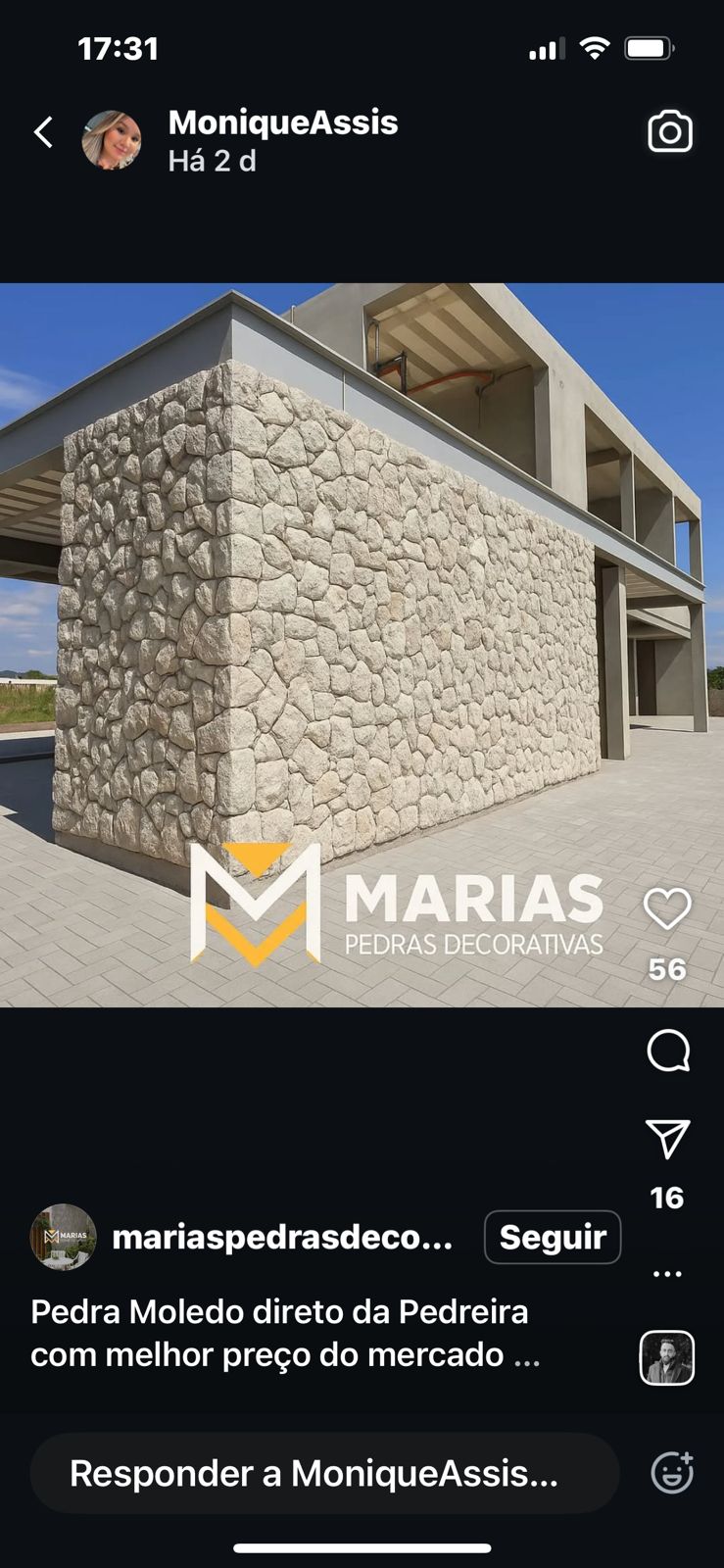
Task: Open the emoji reaction picker
Action: [x=672, y=1472]
